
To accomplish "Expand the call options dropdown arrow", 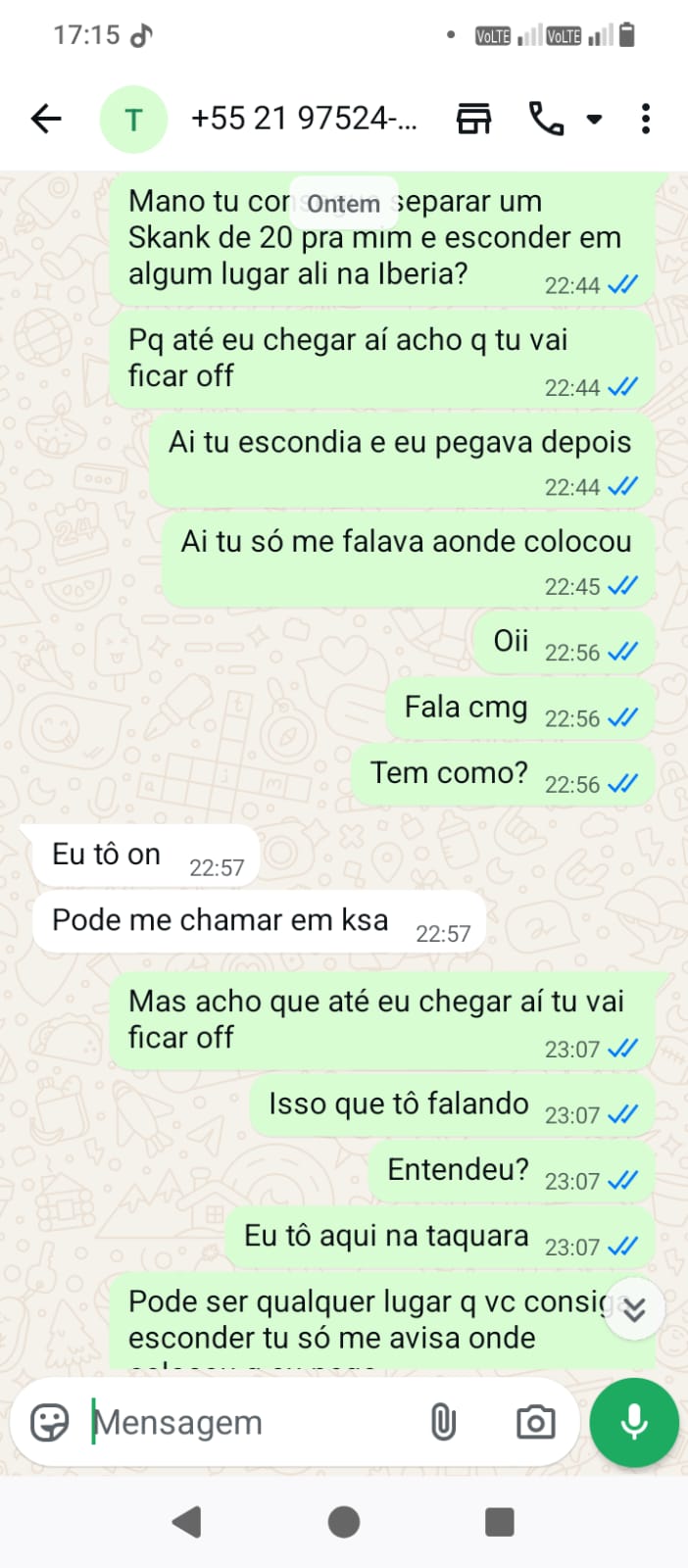I will pos(594,120).
